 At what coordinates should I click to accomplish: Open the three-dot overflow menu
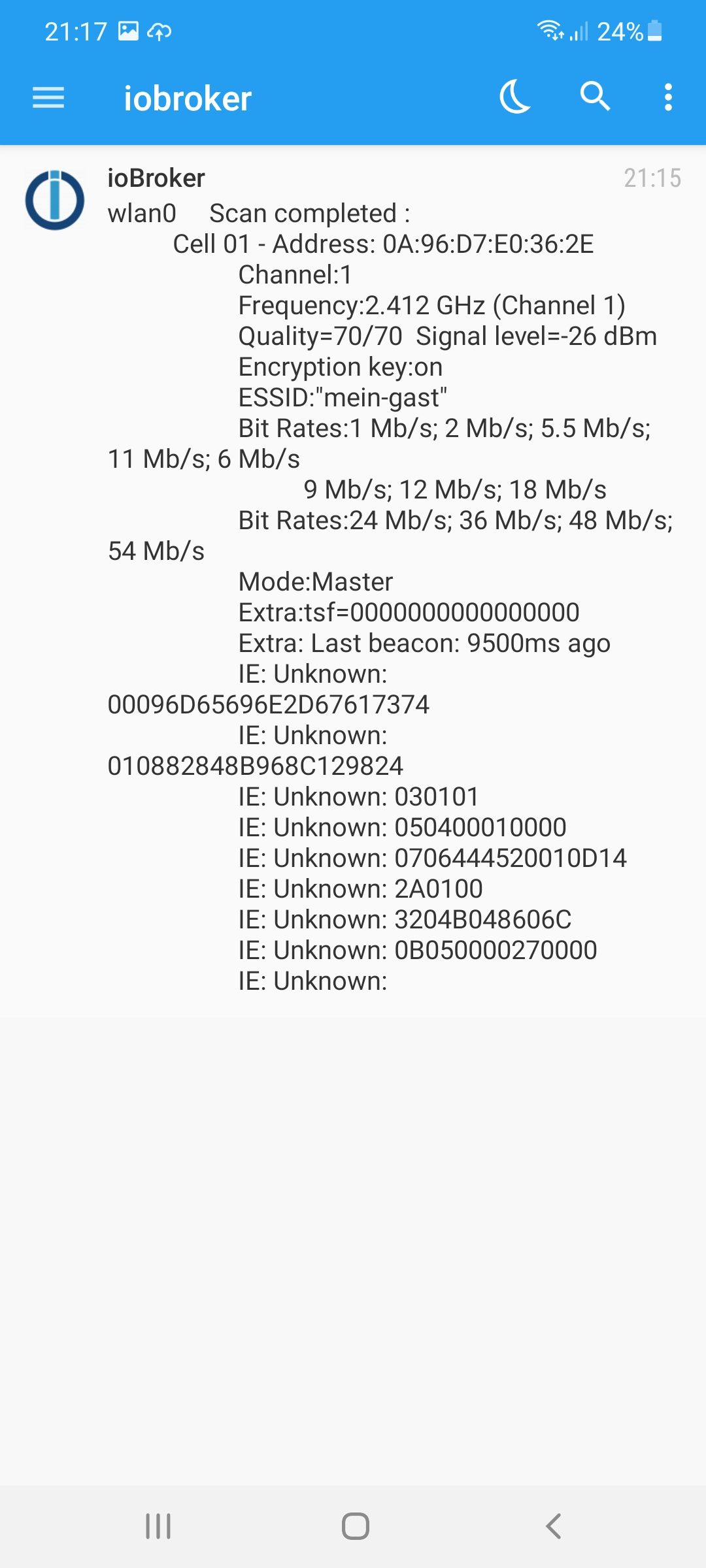pyautogui.click(x=667, y=97)
